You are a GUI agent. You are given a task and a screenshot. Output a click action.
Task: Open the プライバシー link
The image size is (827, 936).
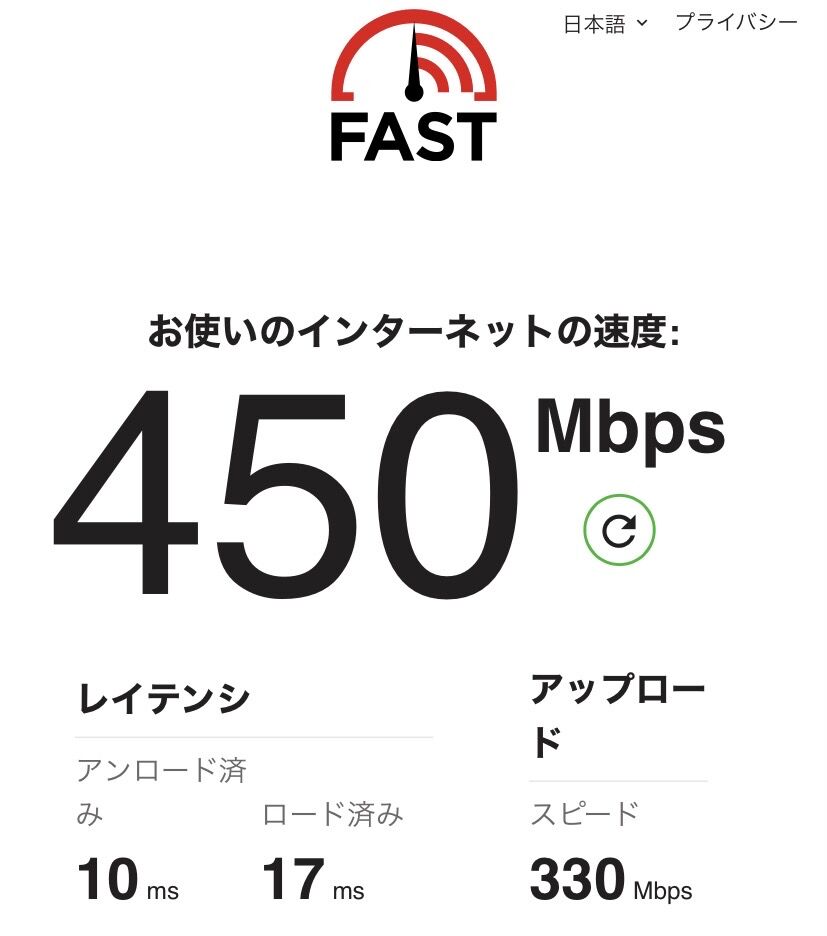pyautogui.click(x=736, y=22)
